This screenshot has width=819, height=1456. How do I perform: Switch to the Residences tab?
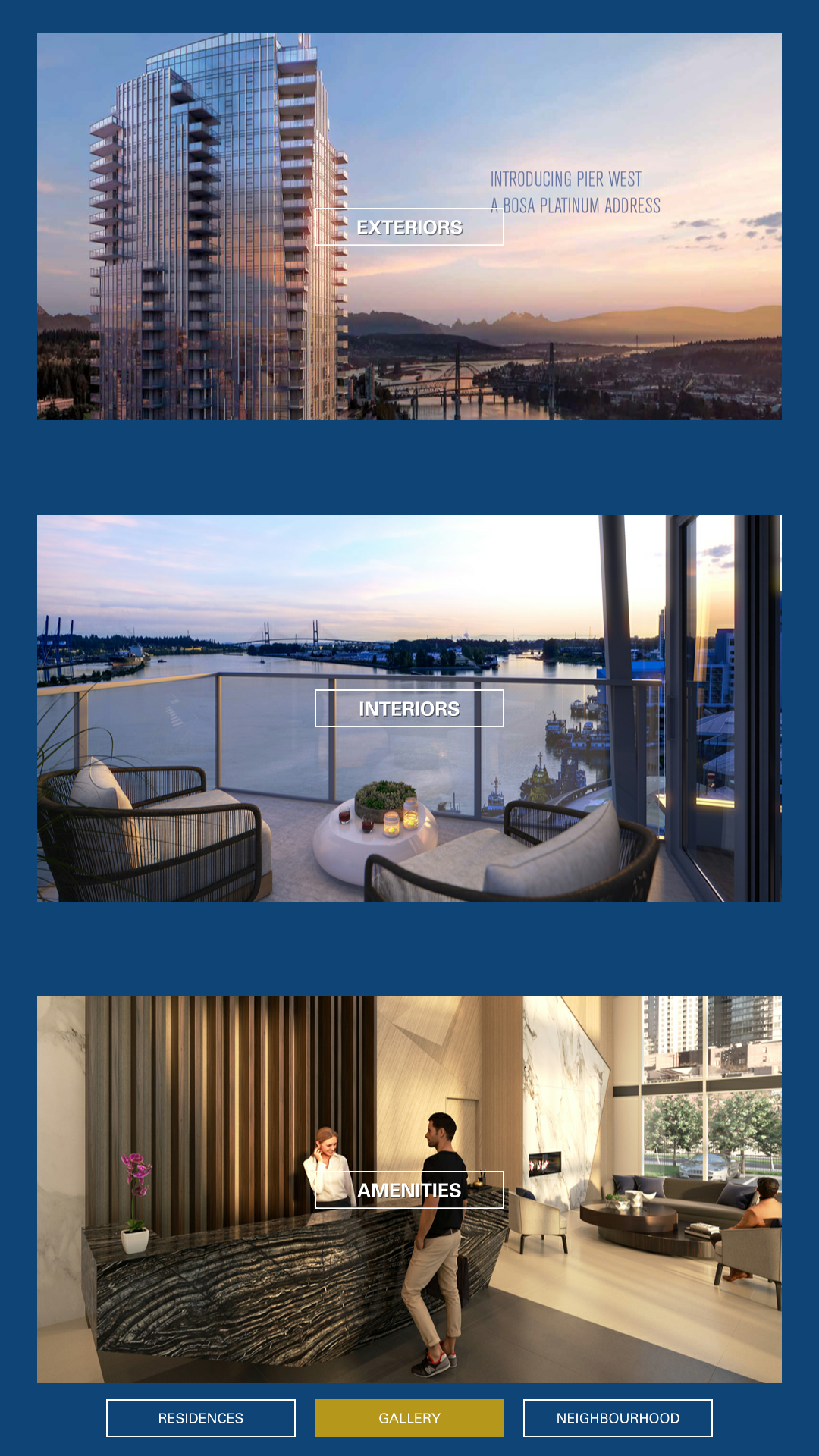click(x=201, y=1418)
